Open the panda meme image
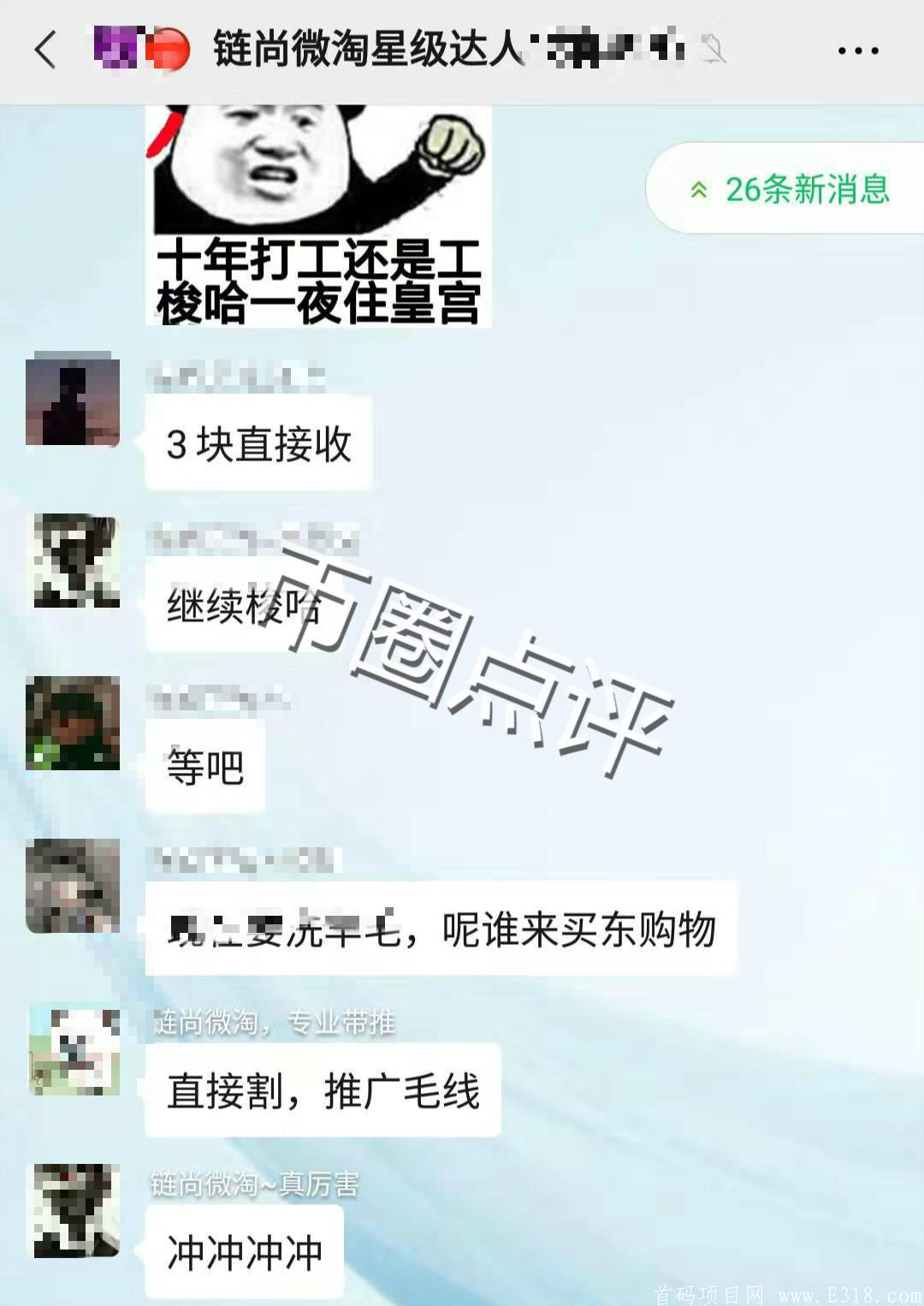The width and height of the screenshot is (924, 1306). [x=319, y=216]
